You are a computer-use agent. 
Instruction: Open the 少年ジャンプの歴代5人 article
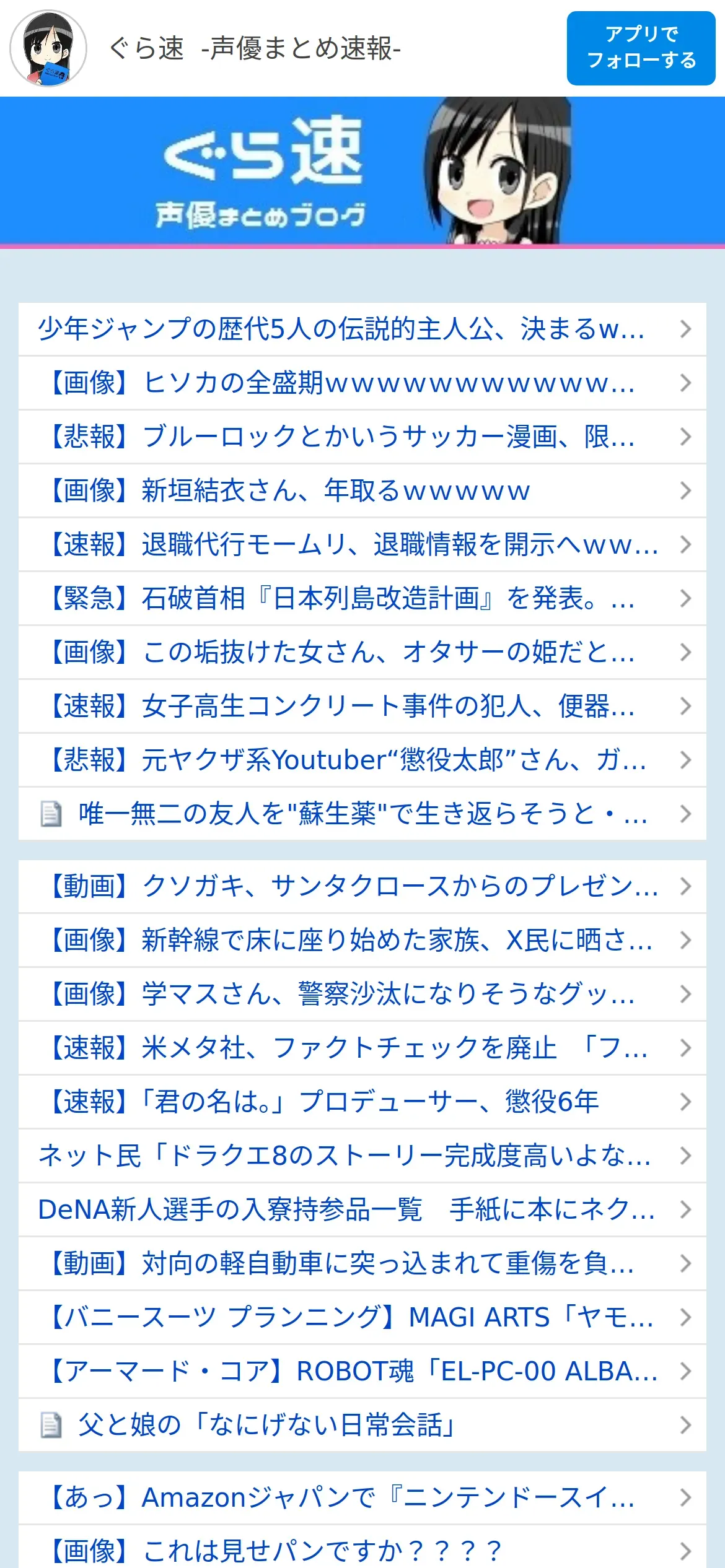341,329
